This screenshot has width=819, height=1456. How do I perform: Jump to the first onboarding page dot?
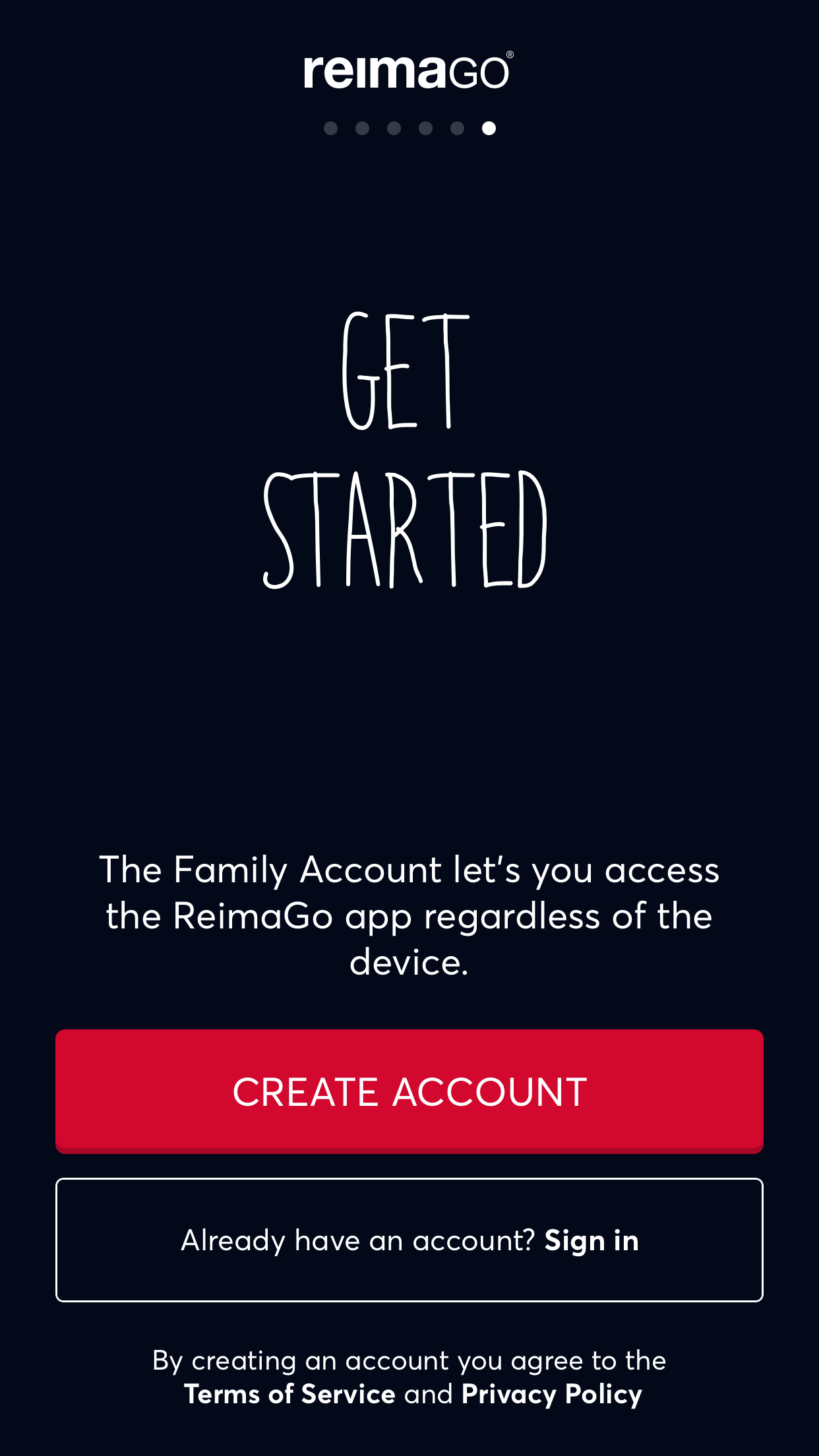coord(331,128)
